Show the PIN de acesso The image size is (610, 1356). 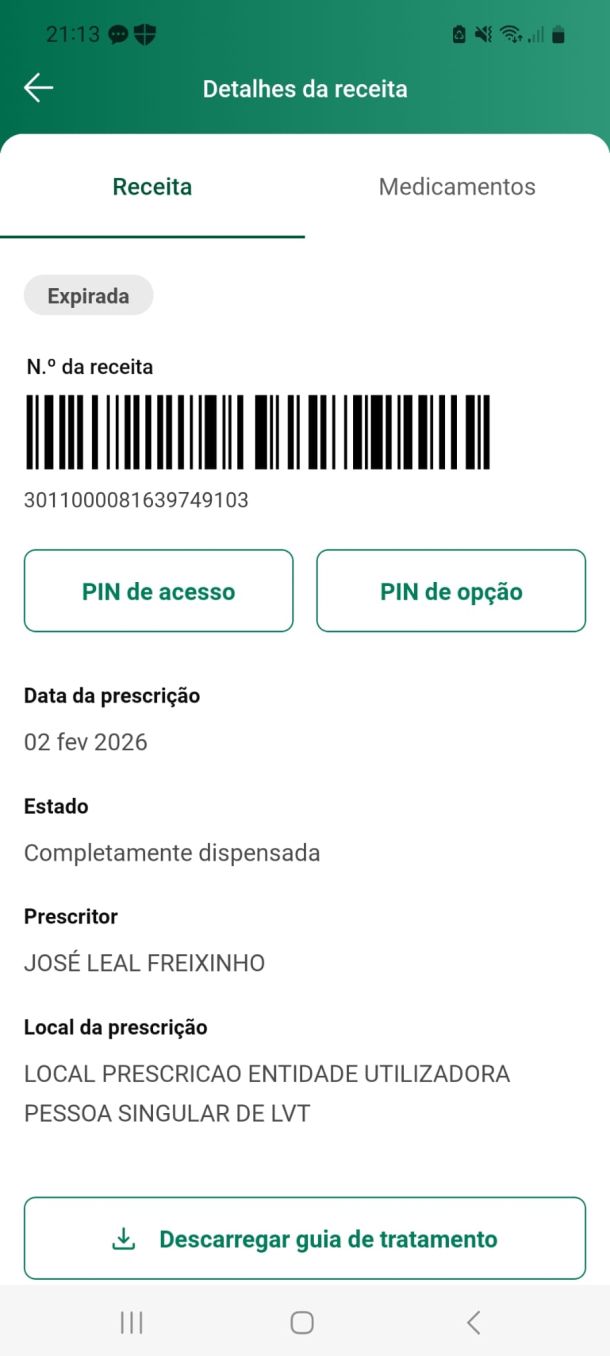click(158, 591)
